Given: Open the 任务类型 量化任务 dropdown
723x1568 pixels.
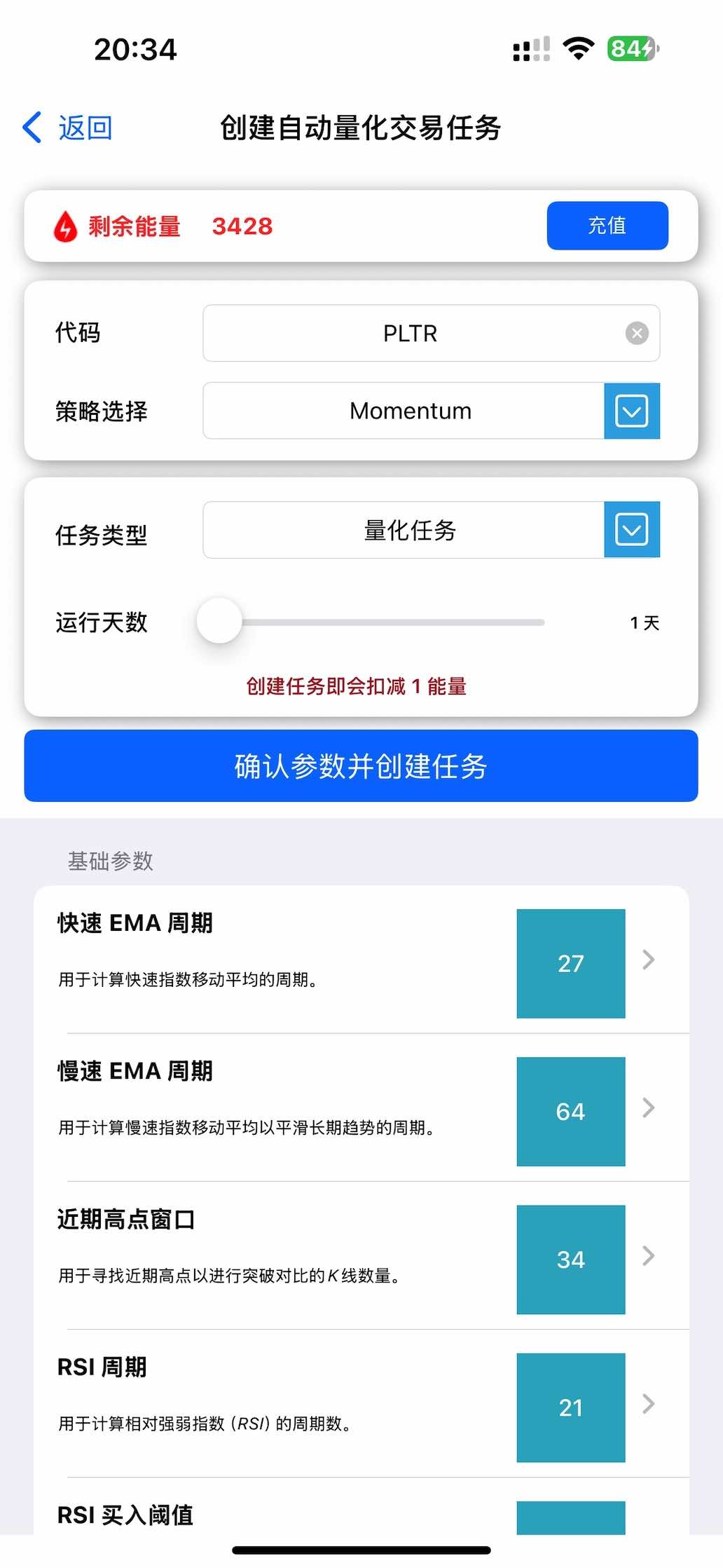Looking at the screenshot, I should (631, 530).
